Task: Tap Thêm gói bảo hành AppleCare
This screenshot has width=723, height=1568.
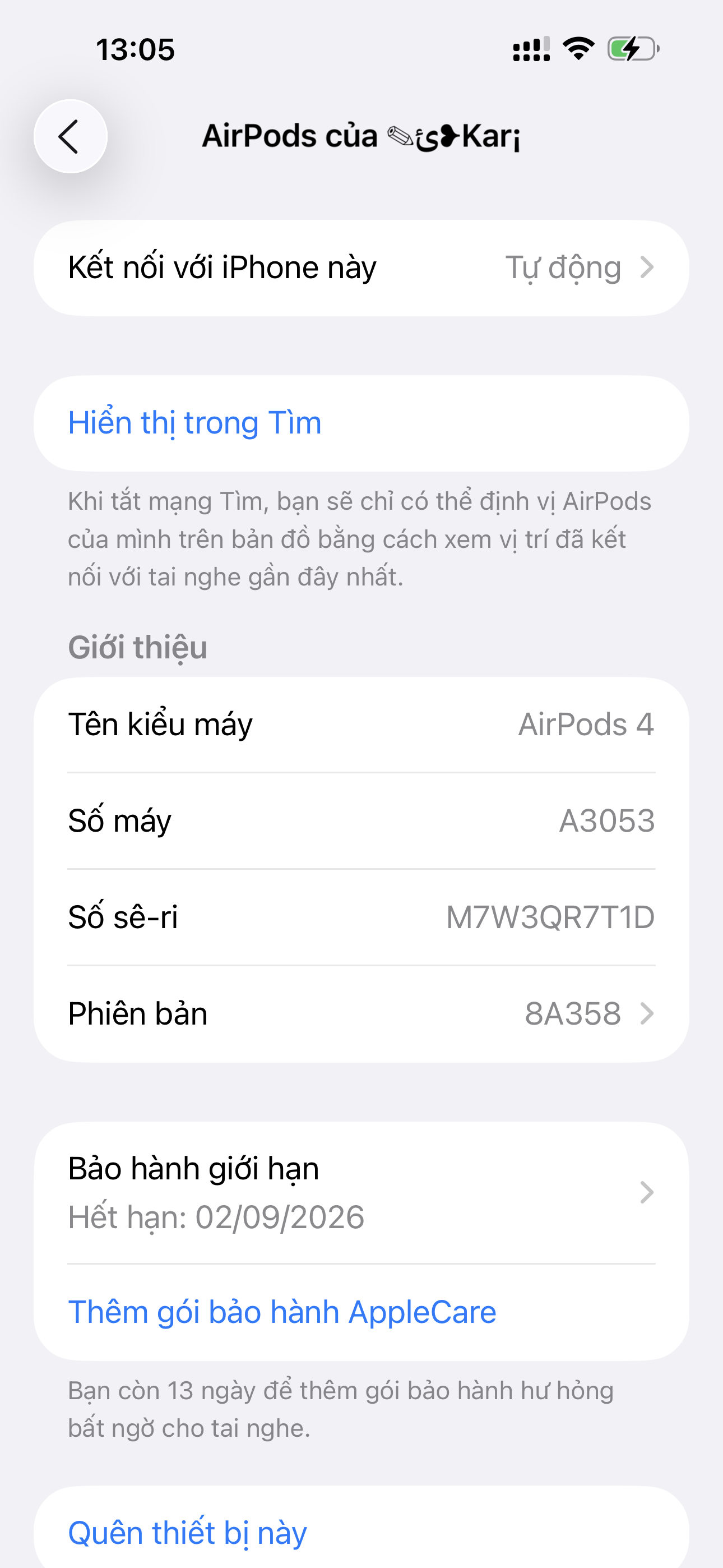Action: point(282,1312)
